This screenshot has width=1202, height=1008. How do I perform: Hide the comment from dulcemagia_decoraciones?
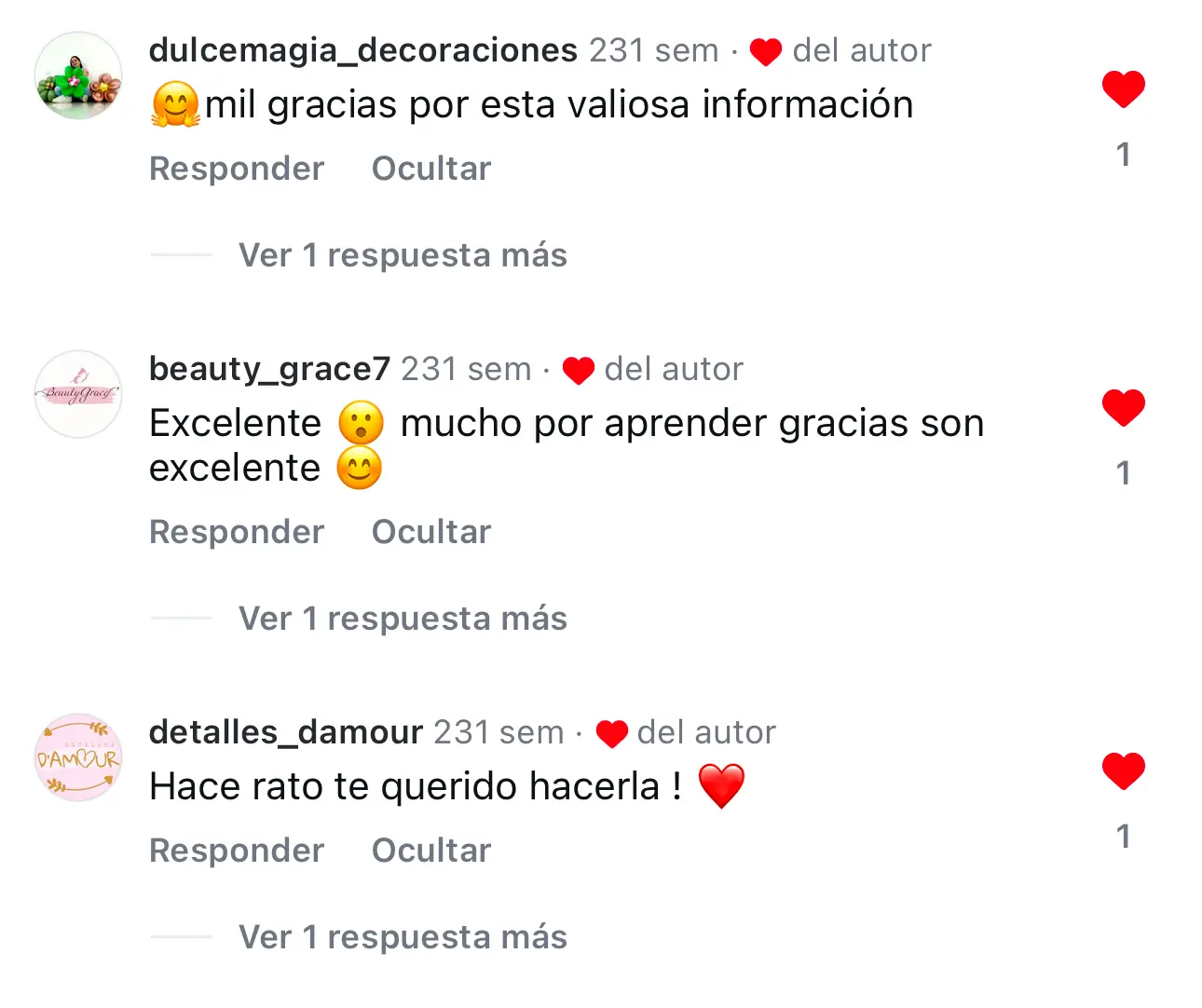[x=430, y=169]
